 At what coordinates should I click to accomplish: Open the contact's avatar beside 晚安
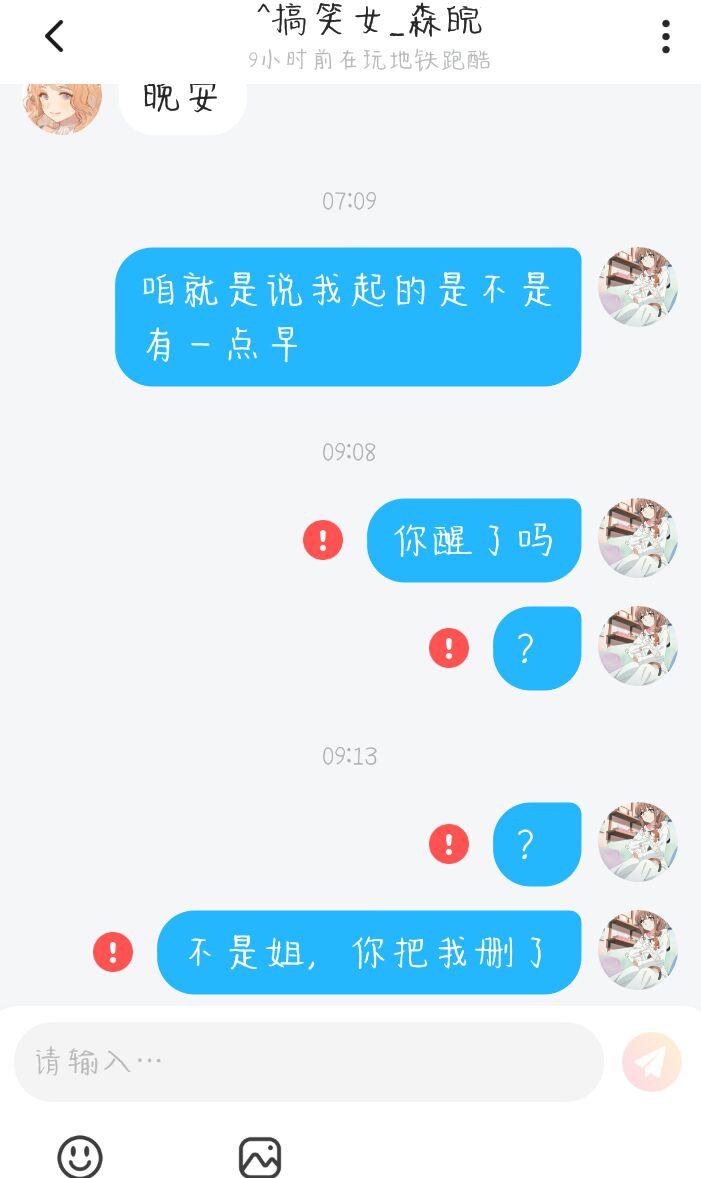click(62, 107)
